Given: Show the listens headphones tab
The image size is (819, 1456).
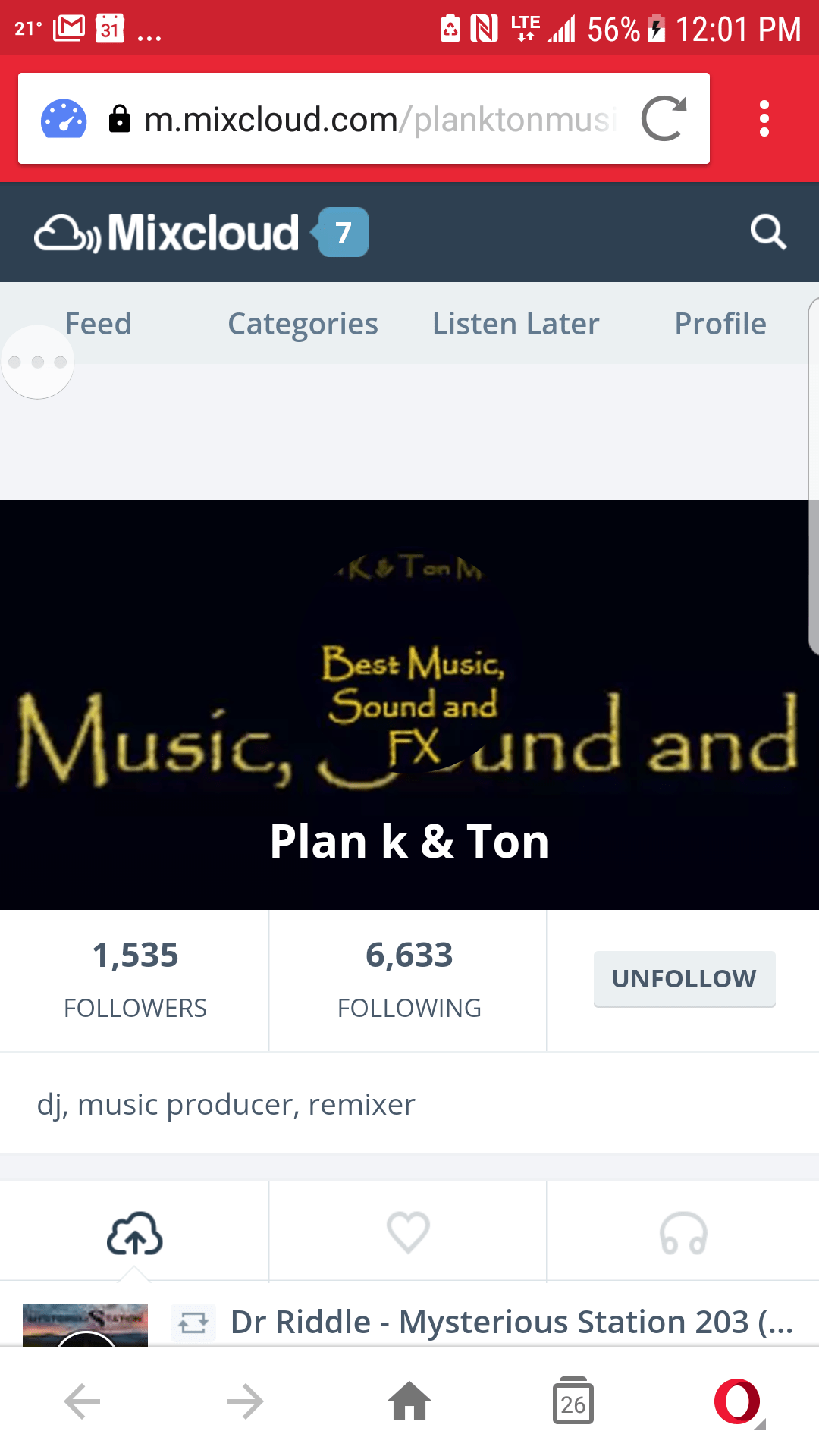Looking at the screenshot, I should 683,1232.
